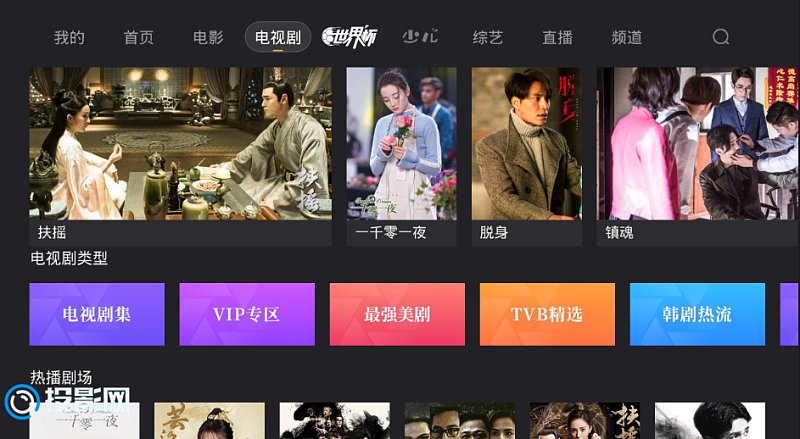
Task: Open the TVB精选 category
Action: 547,314
